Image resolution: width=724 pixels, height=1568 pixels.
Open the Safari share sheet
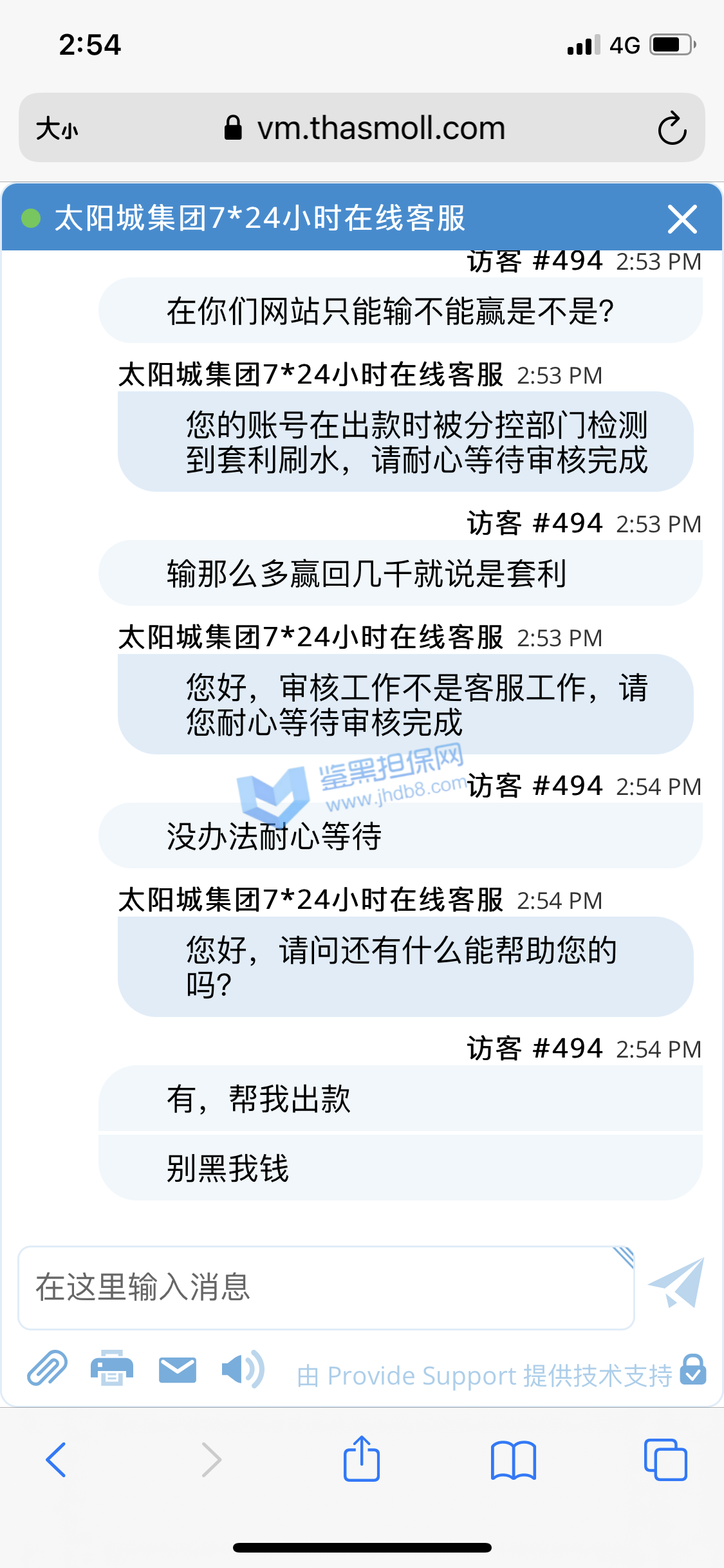pyautogui.click(x=362, y=1459)
